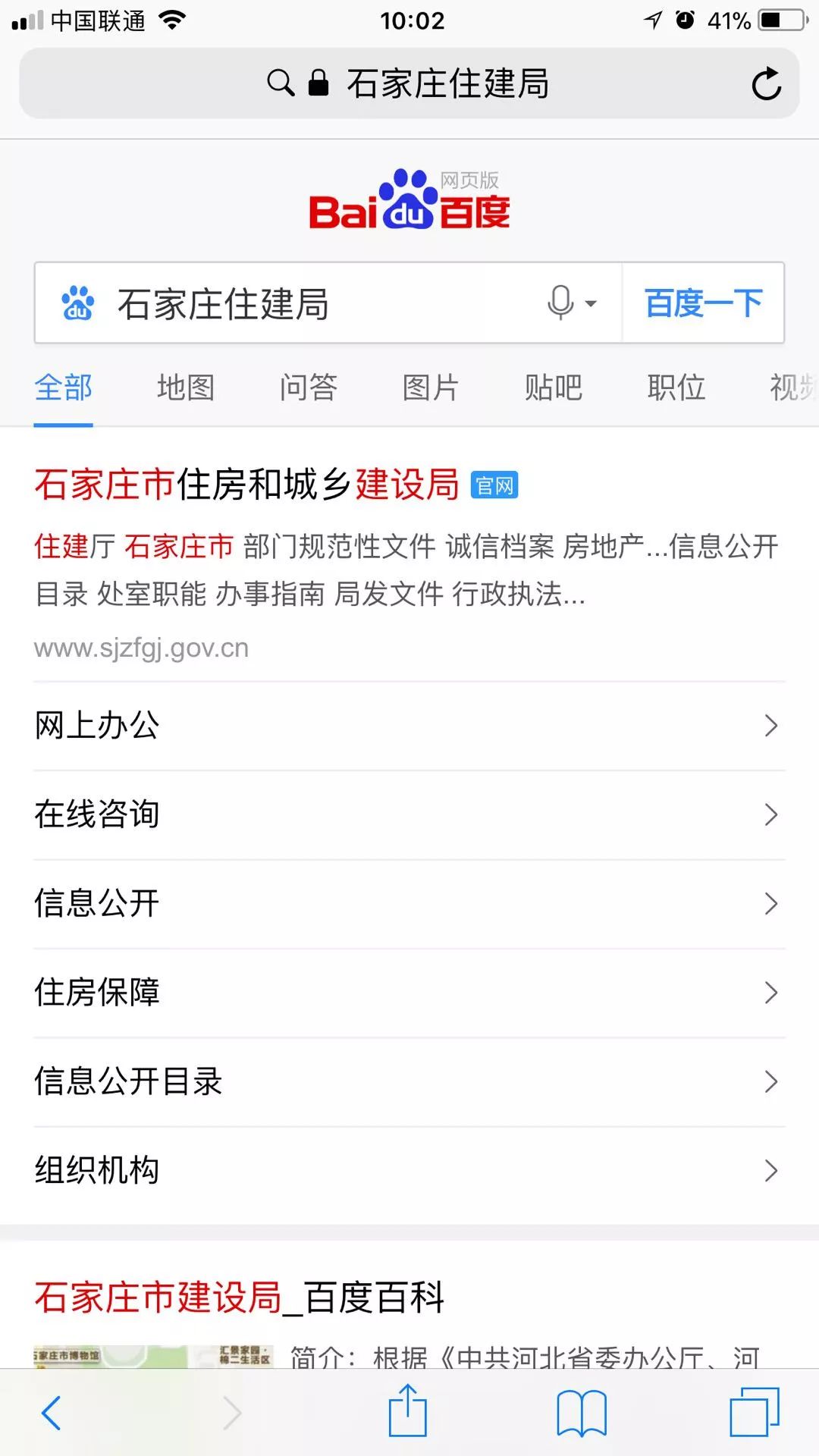Open the 石家庄市住房和城乡建设局 official site result

click(247, 485)
